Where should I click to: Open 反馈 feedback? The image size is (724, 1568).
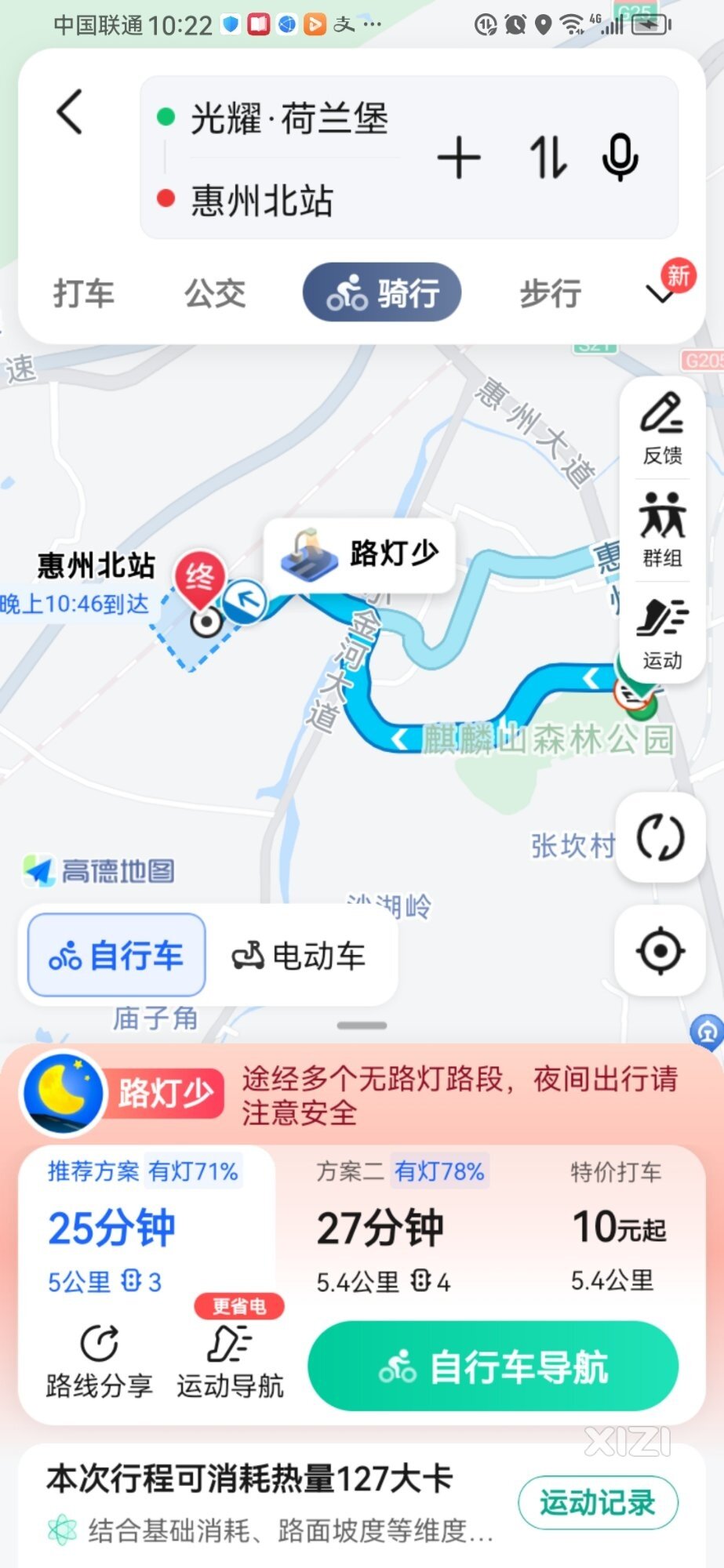coord(662,428)
